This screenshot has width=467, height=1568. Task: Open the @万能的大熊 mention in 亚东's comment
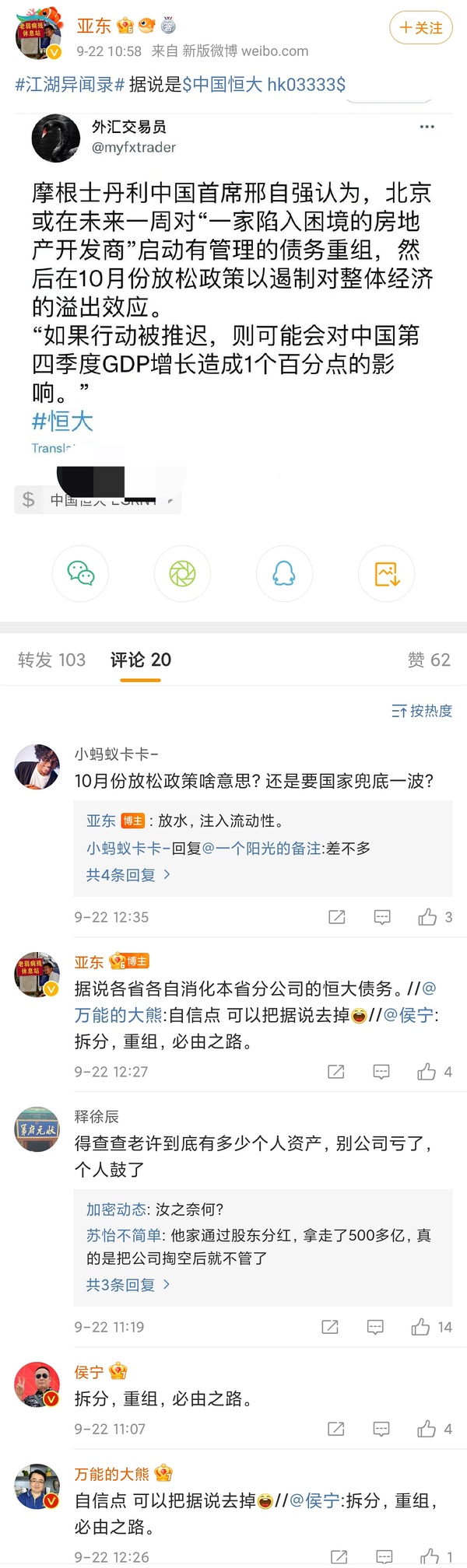click(x=118, y=1016)
